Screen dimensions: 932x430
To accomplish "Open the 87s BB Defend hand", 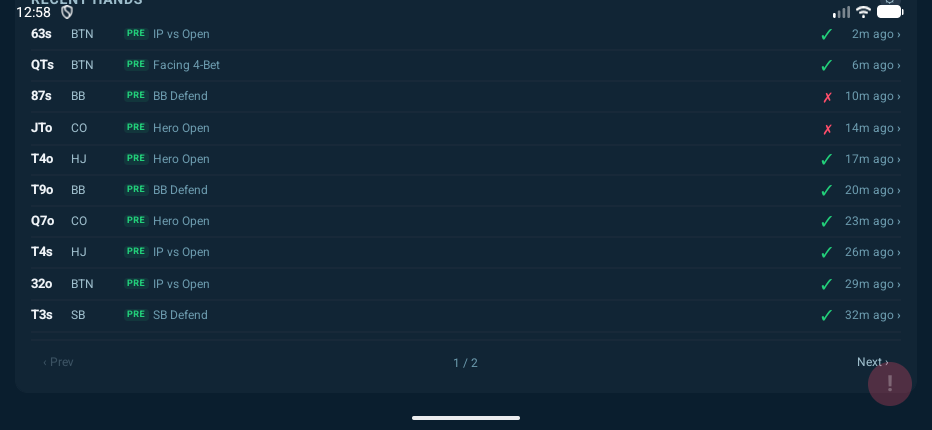I will (465, 96).
